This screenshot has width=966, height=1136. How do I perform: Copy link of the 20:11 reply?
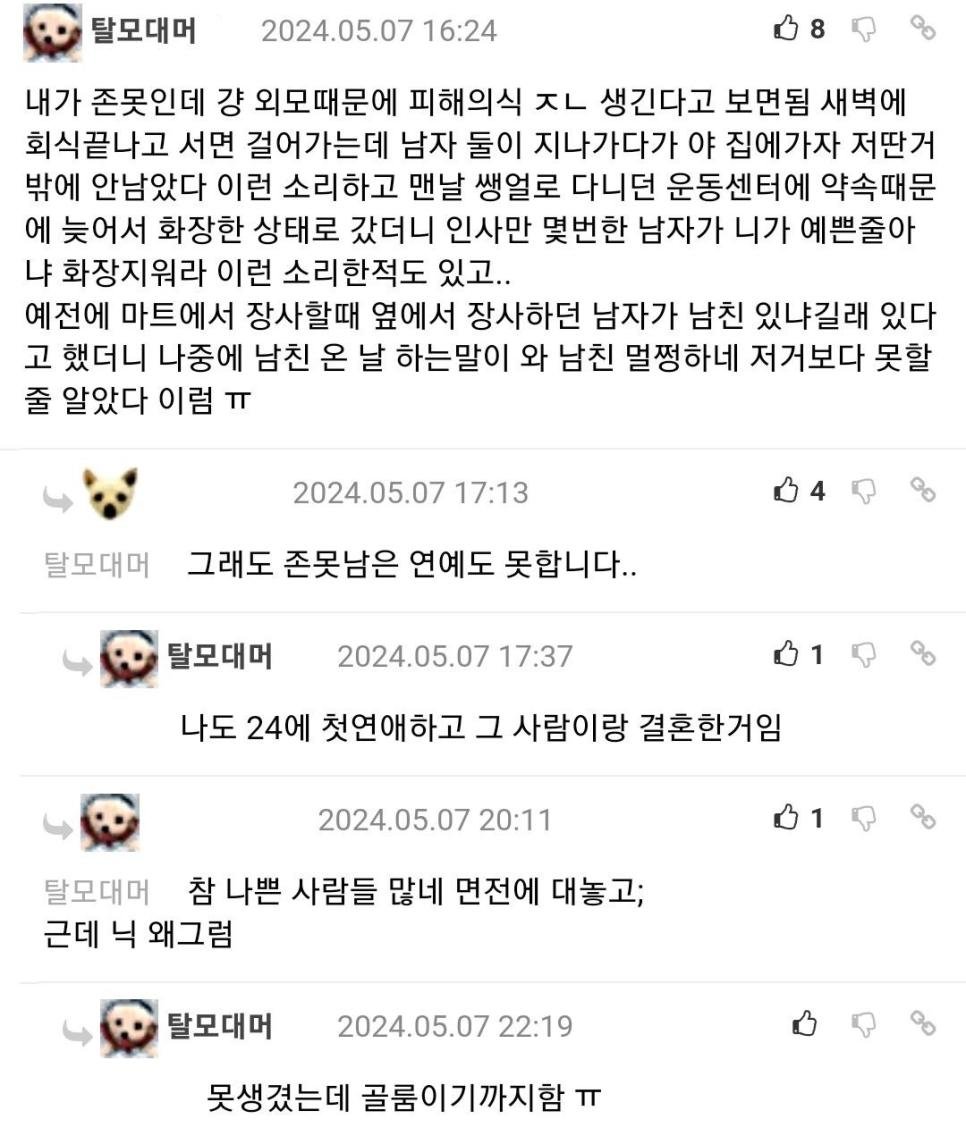coord(922,818)
